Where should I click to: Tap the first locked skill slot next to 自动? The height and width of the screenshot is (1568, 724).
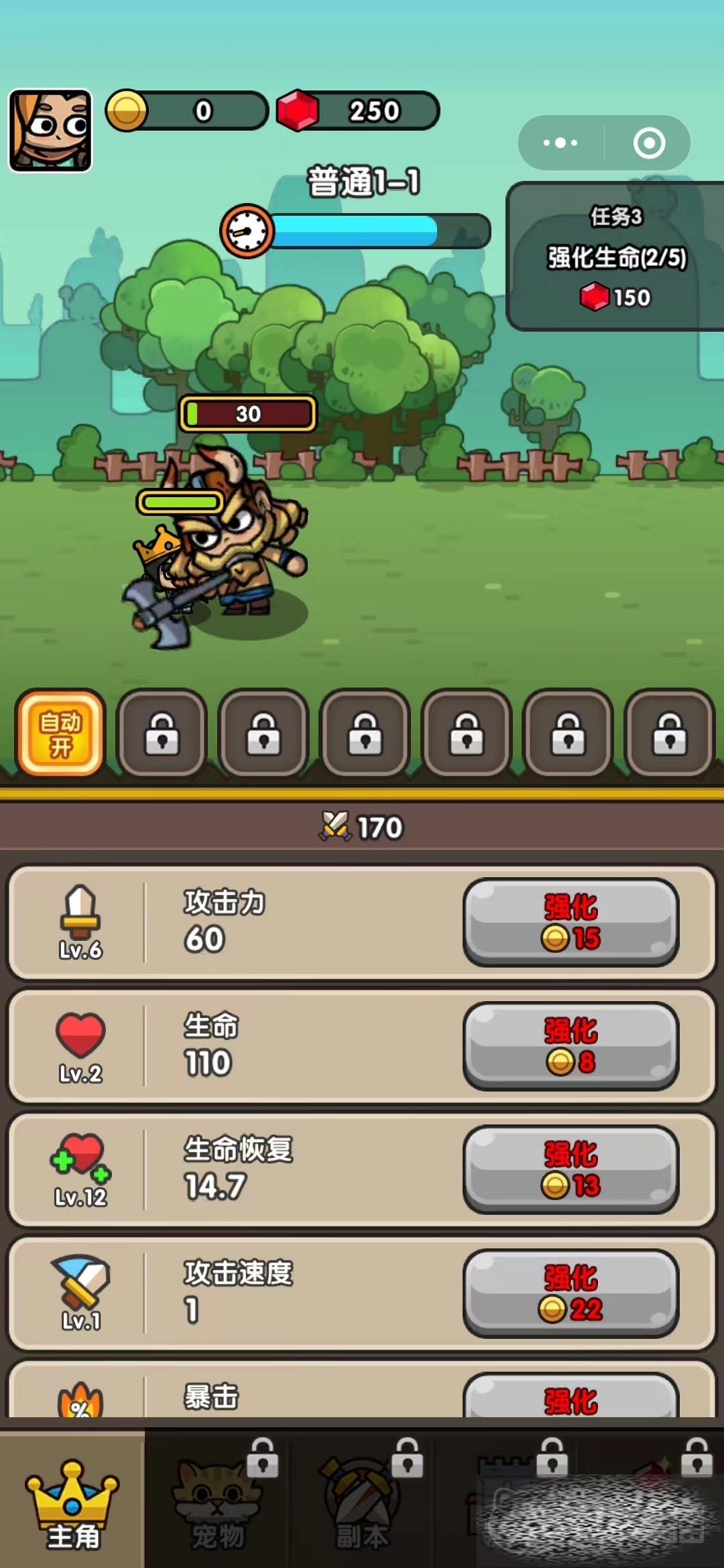click(162, 733)
